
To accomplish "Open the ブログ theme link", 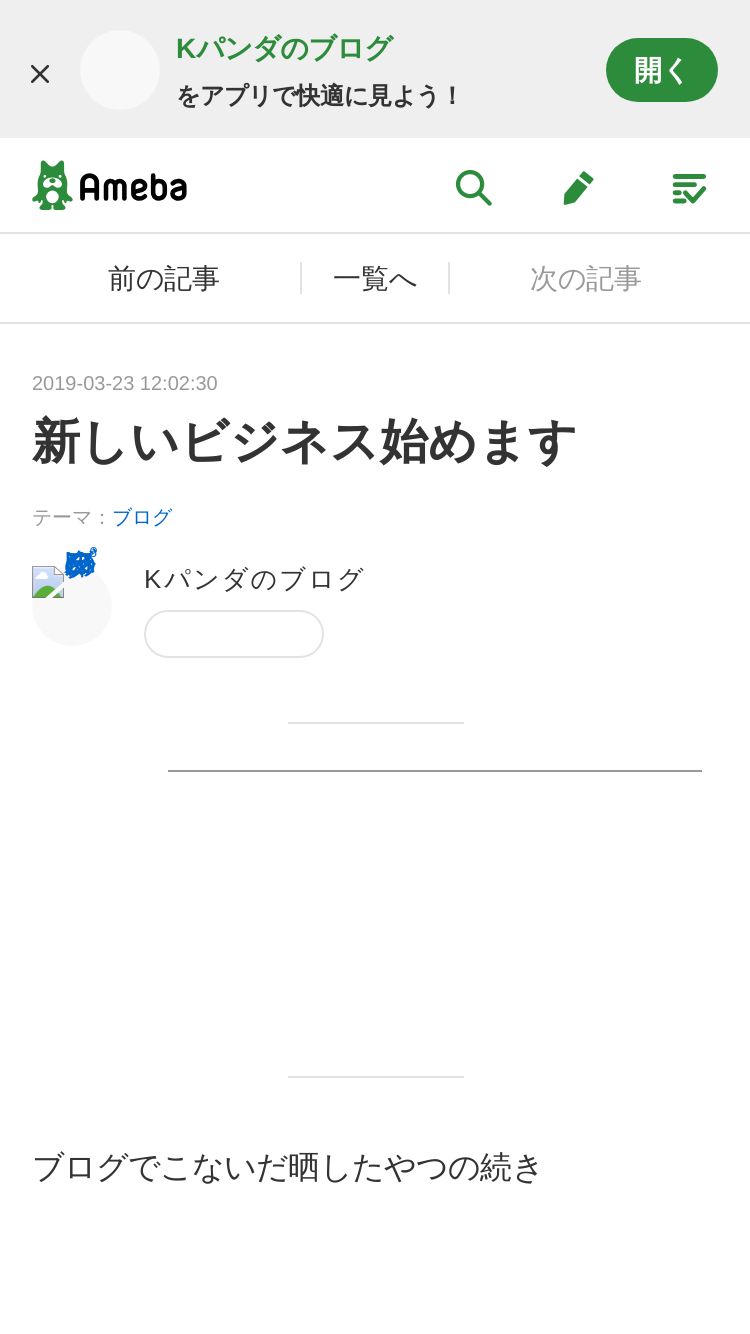I will pos(142,517).
